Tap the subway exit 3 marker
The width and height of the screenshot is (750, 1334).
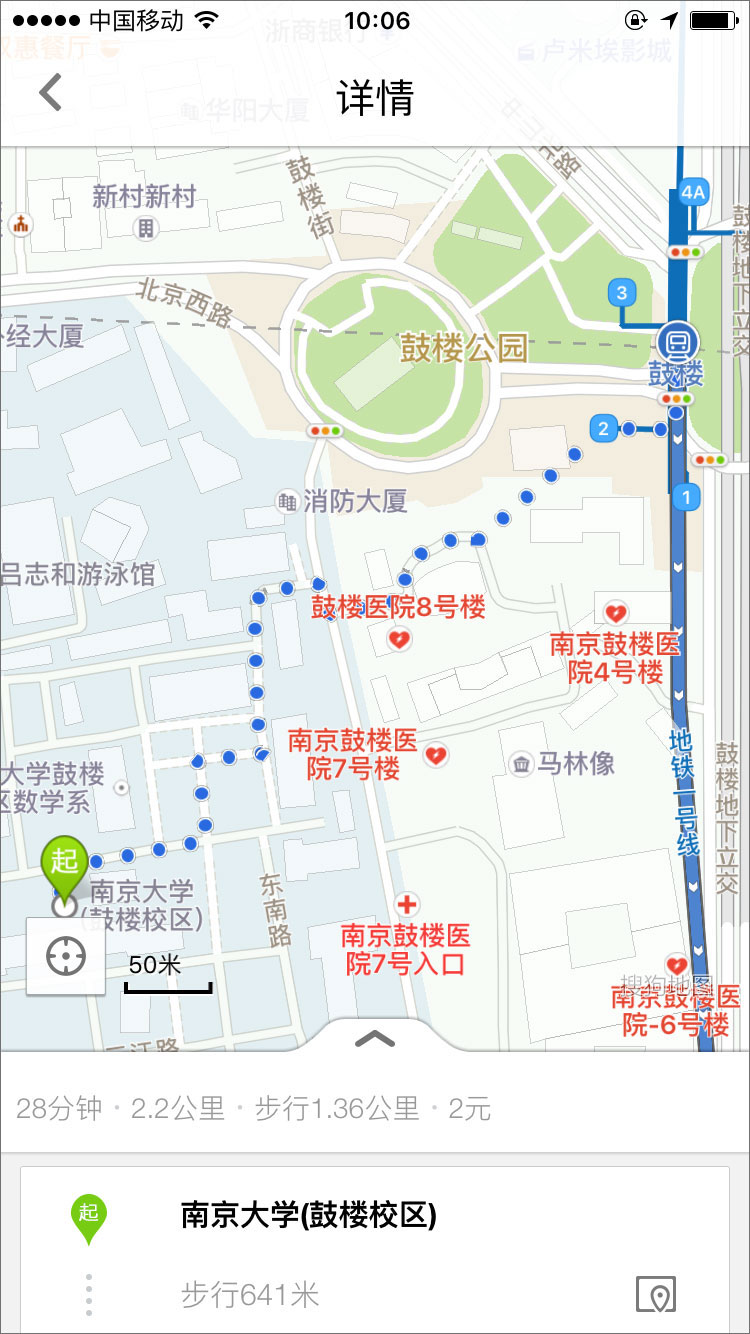[622, 293]
